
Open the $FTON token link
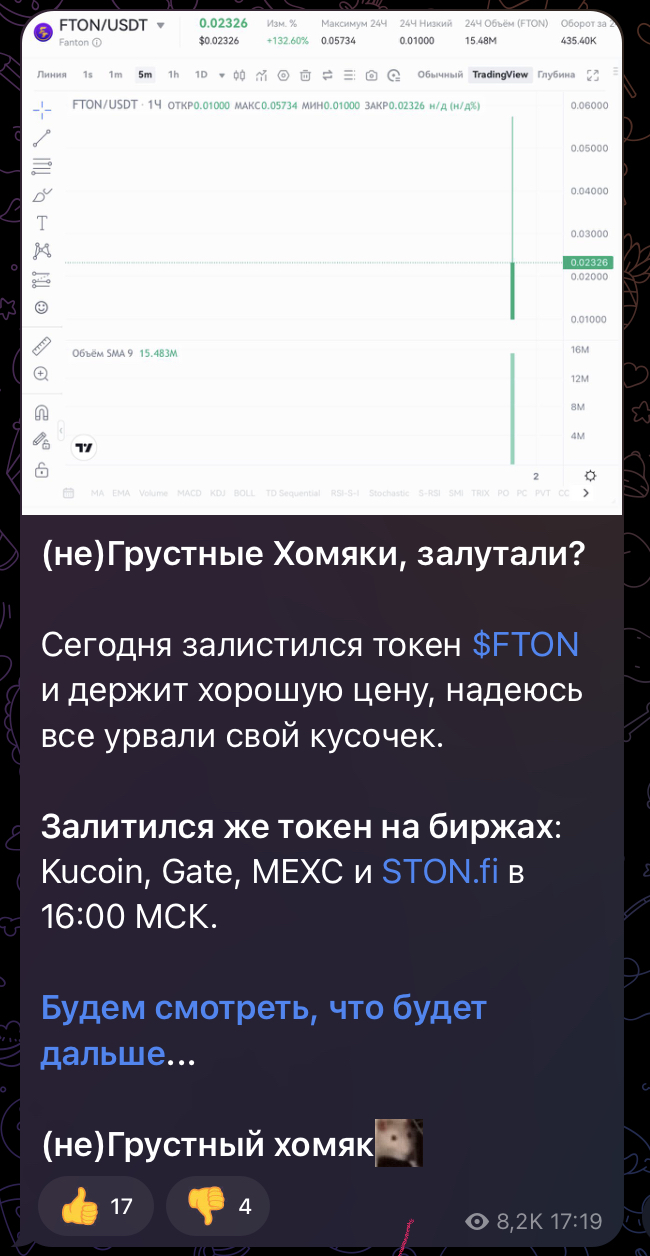point(525,644)
